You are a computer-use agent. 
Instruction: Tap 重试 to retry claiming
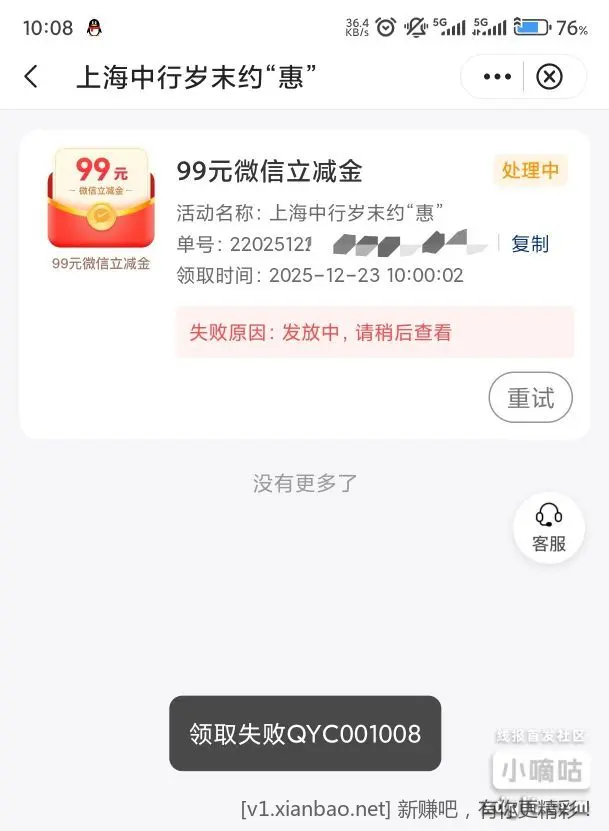point(530,398)
